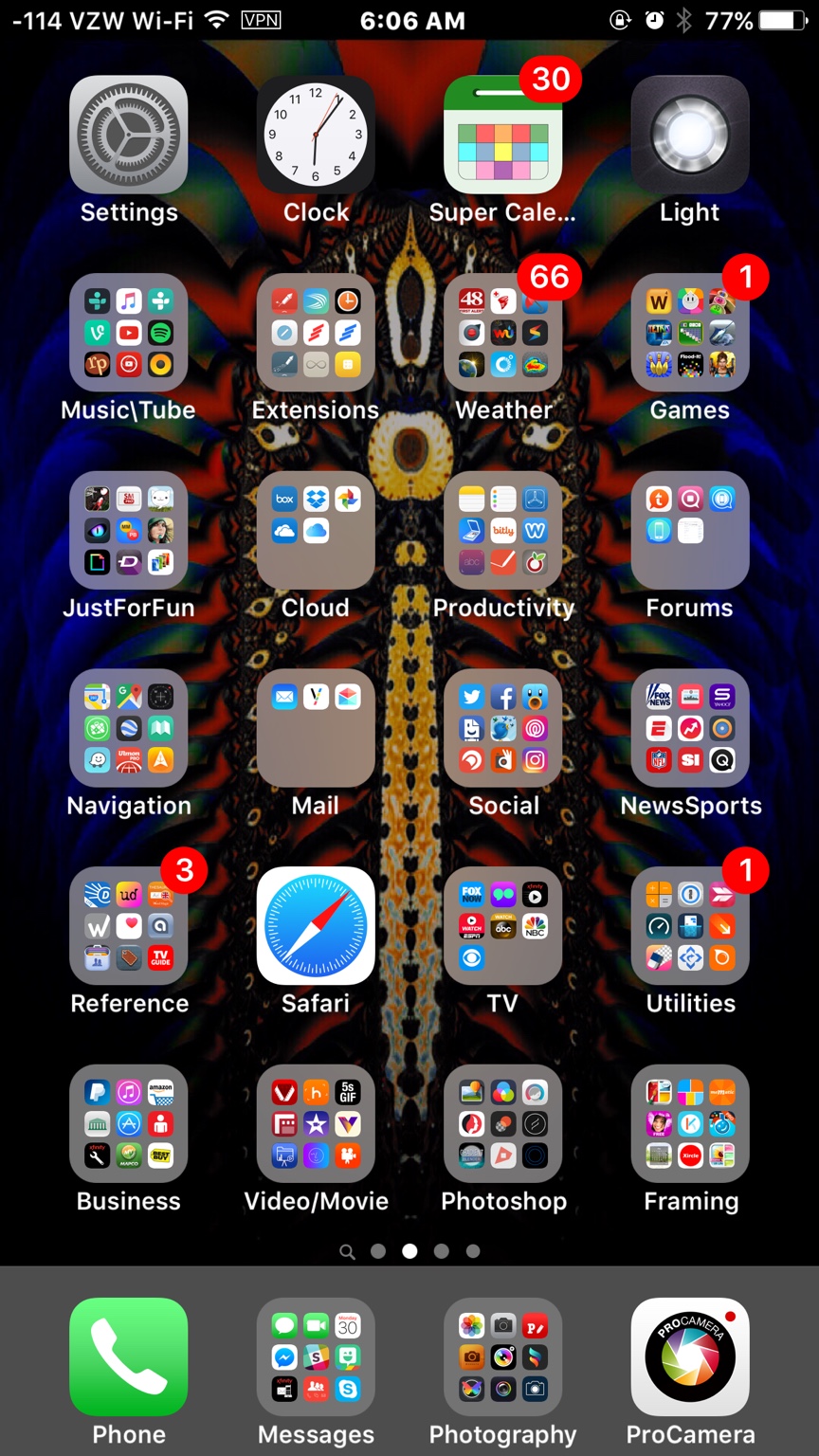
Task: Open the Games folder
Action: 690,333
